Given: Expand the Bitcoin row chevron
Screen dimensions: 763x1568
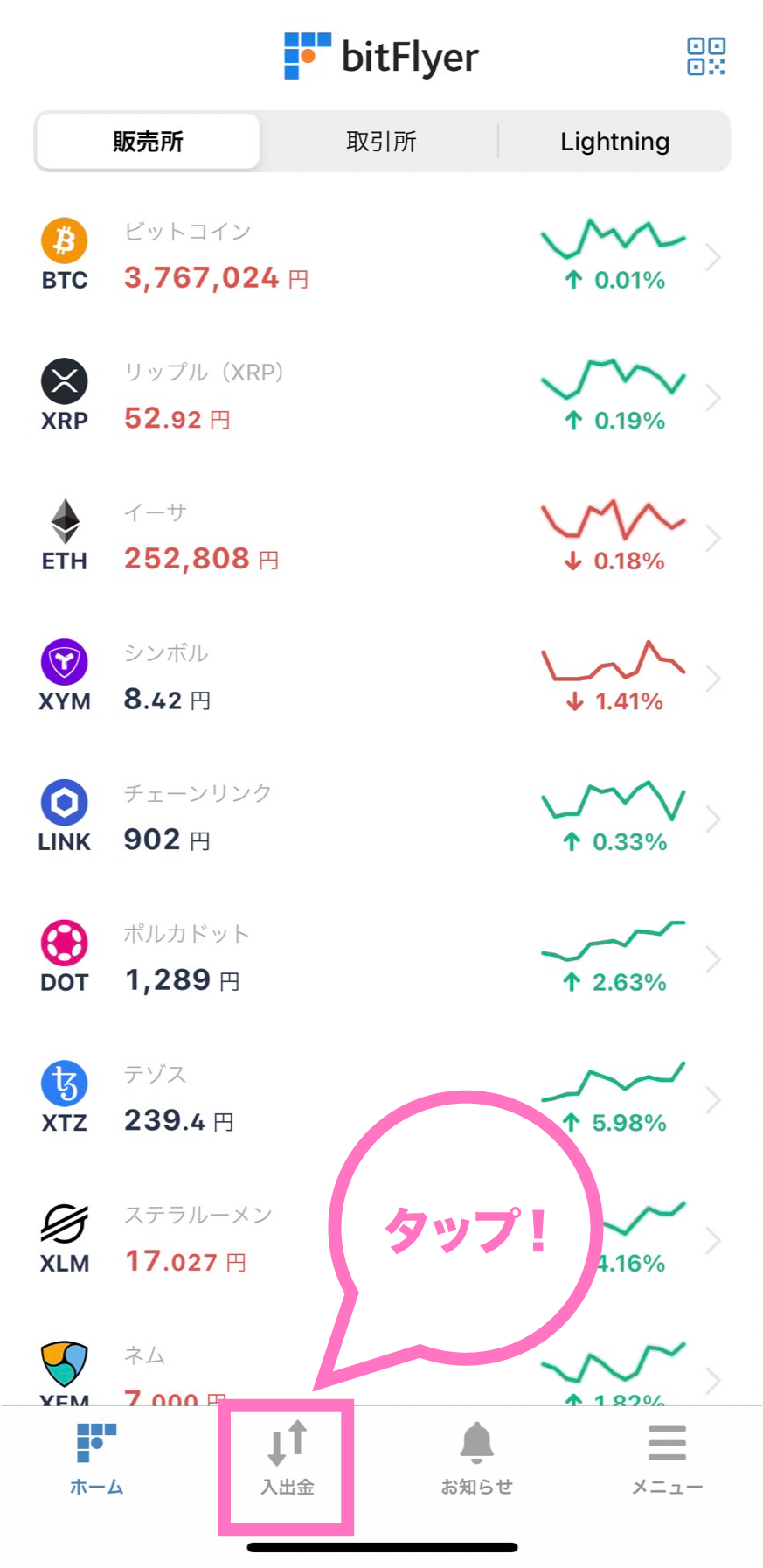Looking at the screenshot, I should (x=715, y=256).
